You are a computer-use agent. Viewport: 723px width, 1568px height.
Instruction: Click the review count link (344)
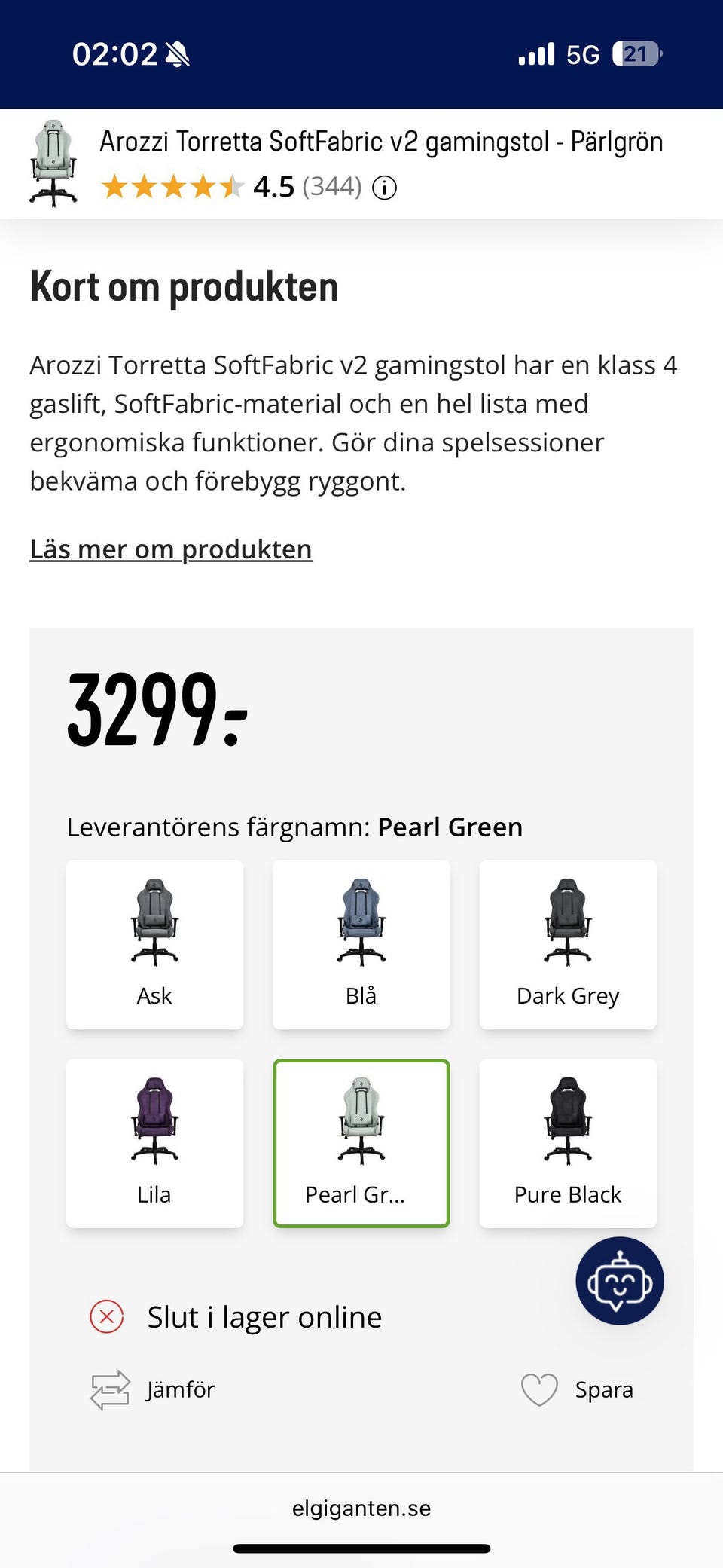tap(331, 188)
